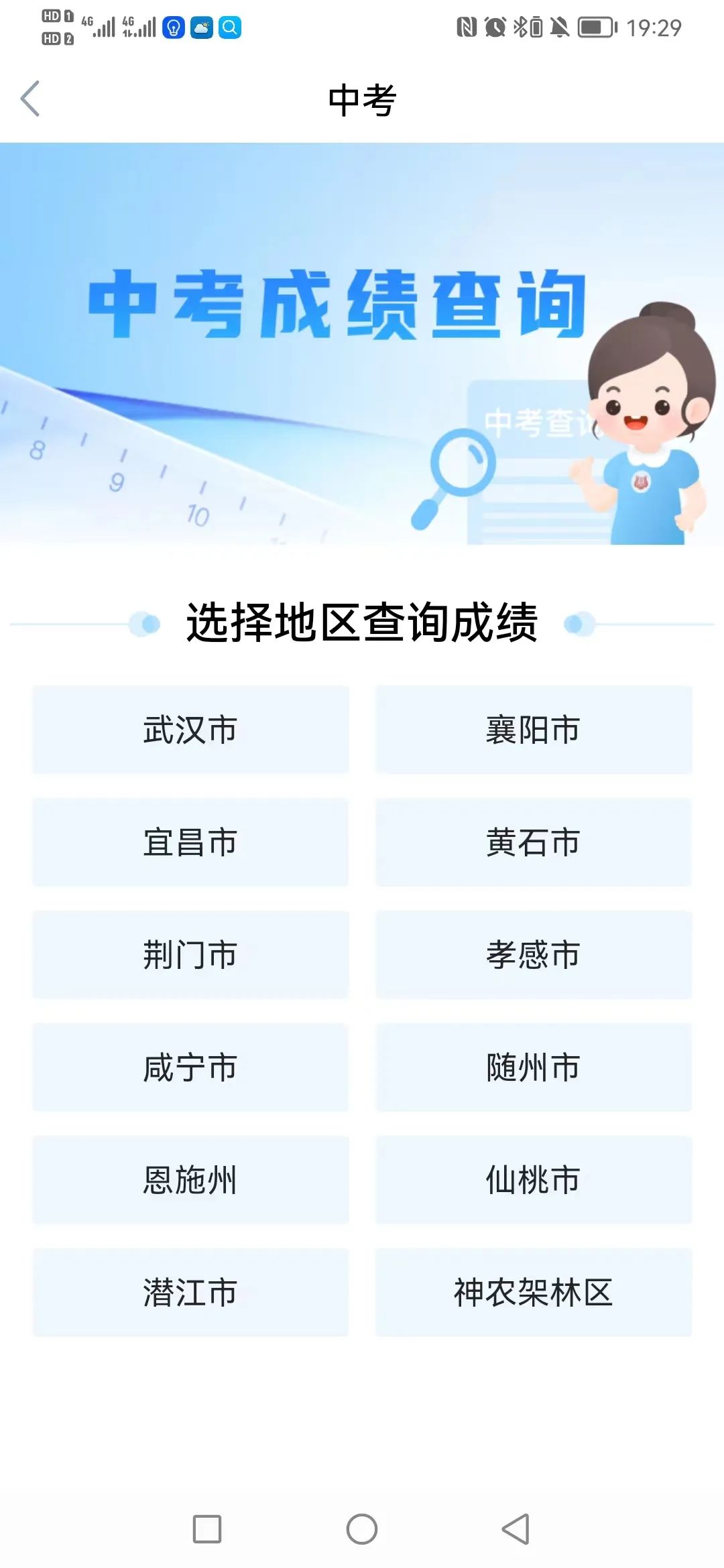The width and height of the screenshot is (724, 1568).
Task: Open the 中考成绩查询 banner
Action: pyautogui.click(x=362, y=343)
